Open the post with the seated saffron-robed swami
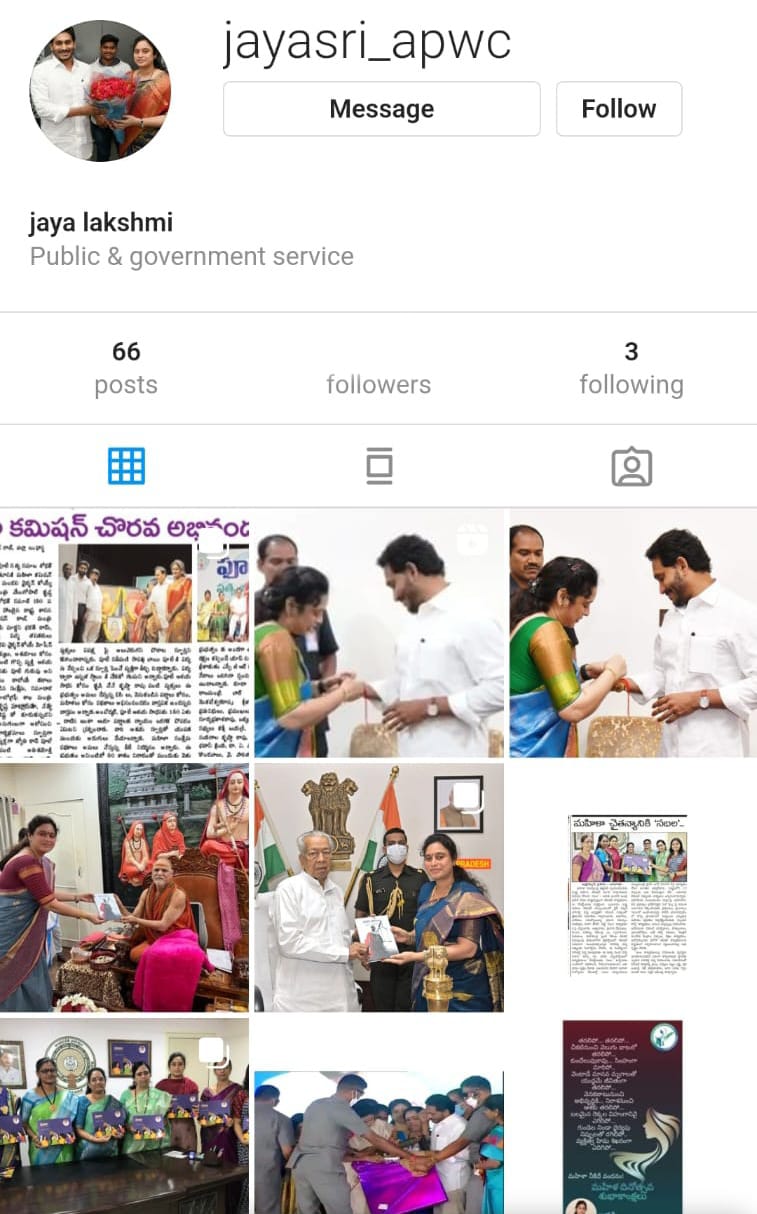This screenshot has height=1214, width=757. coord(124,888)
